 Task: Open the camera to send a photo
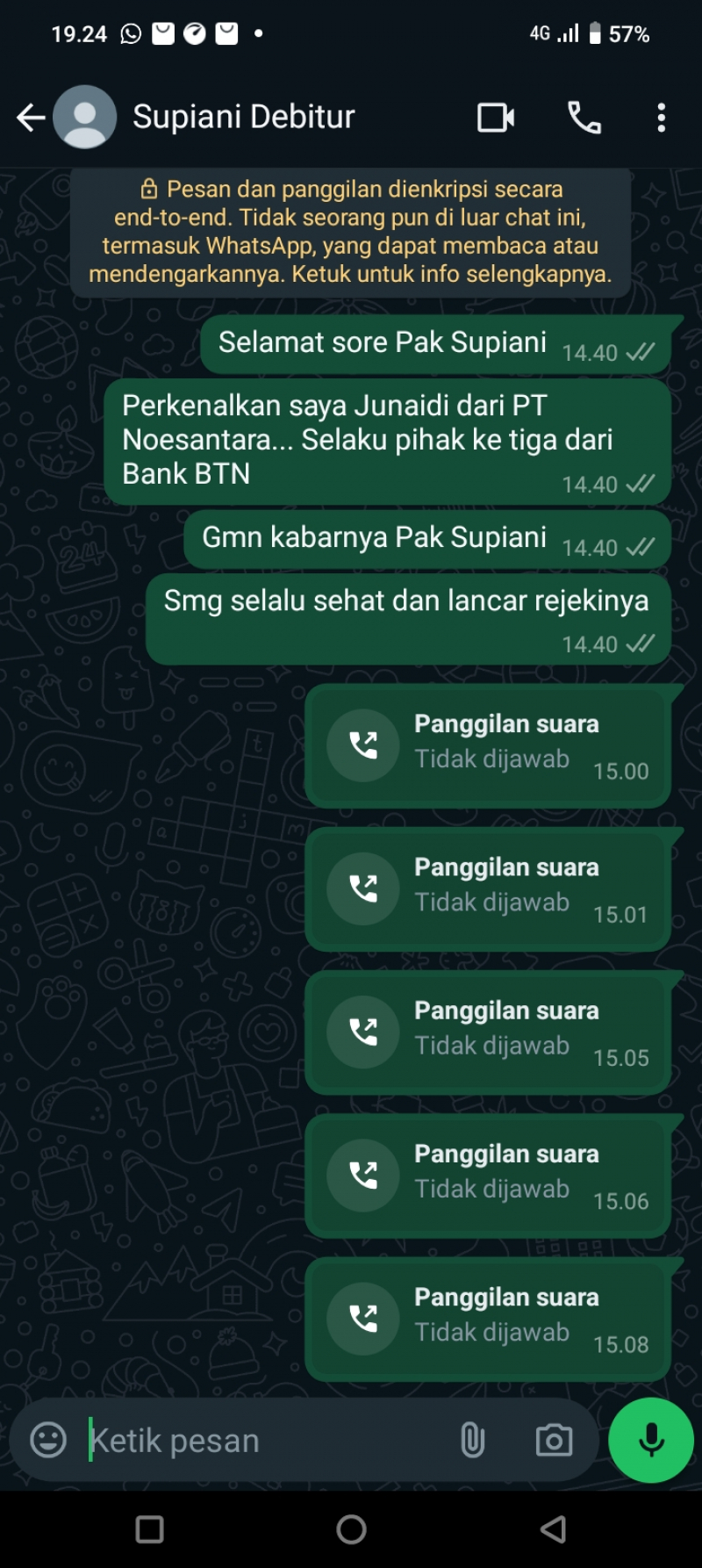coord(553,1439)
